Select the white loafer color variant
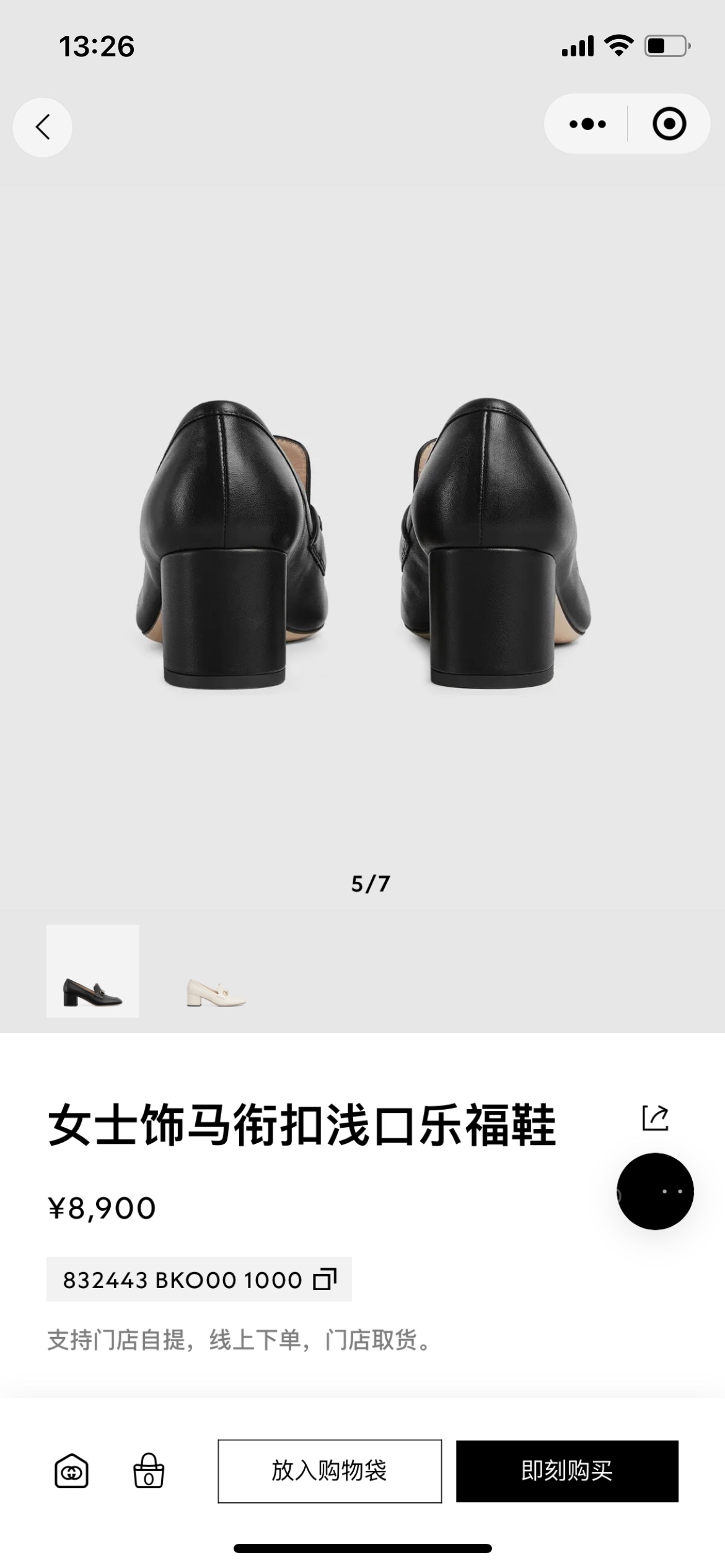This screenshot has width=725, height=1568. pyautogui.click(x=216, y=971)
